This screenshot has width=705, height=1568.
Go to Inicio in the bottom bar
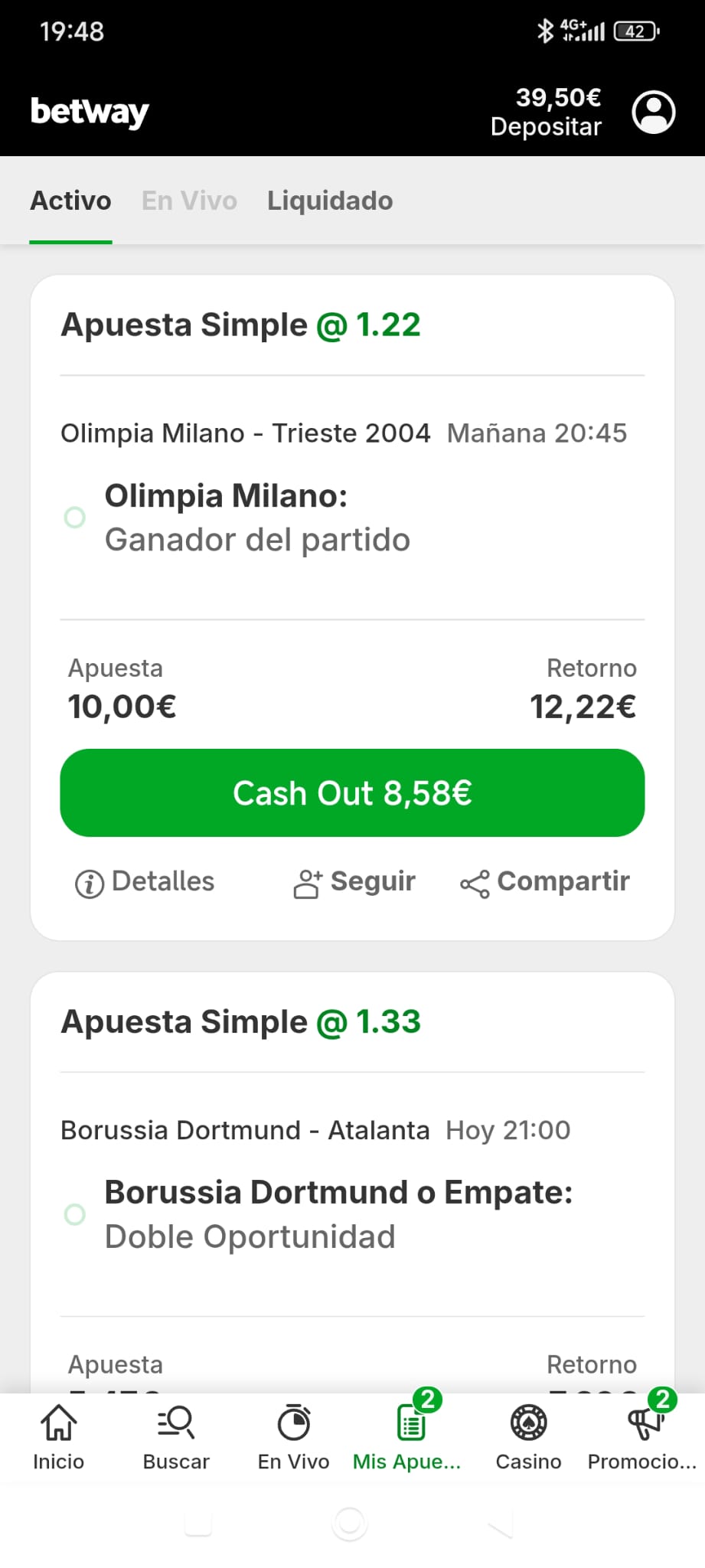coord(58,1437)
